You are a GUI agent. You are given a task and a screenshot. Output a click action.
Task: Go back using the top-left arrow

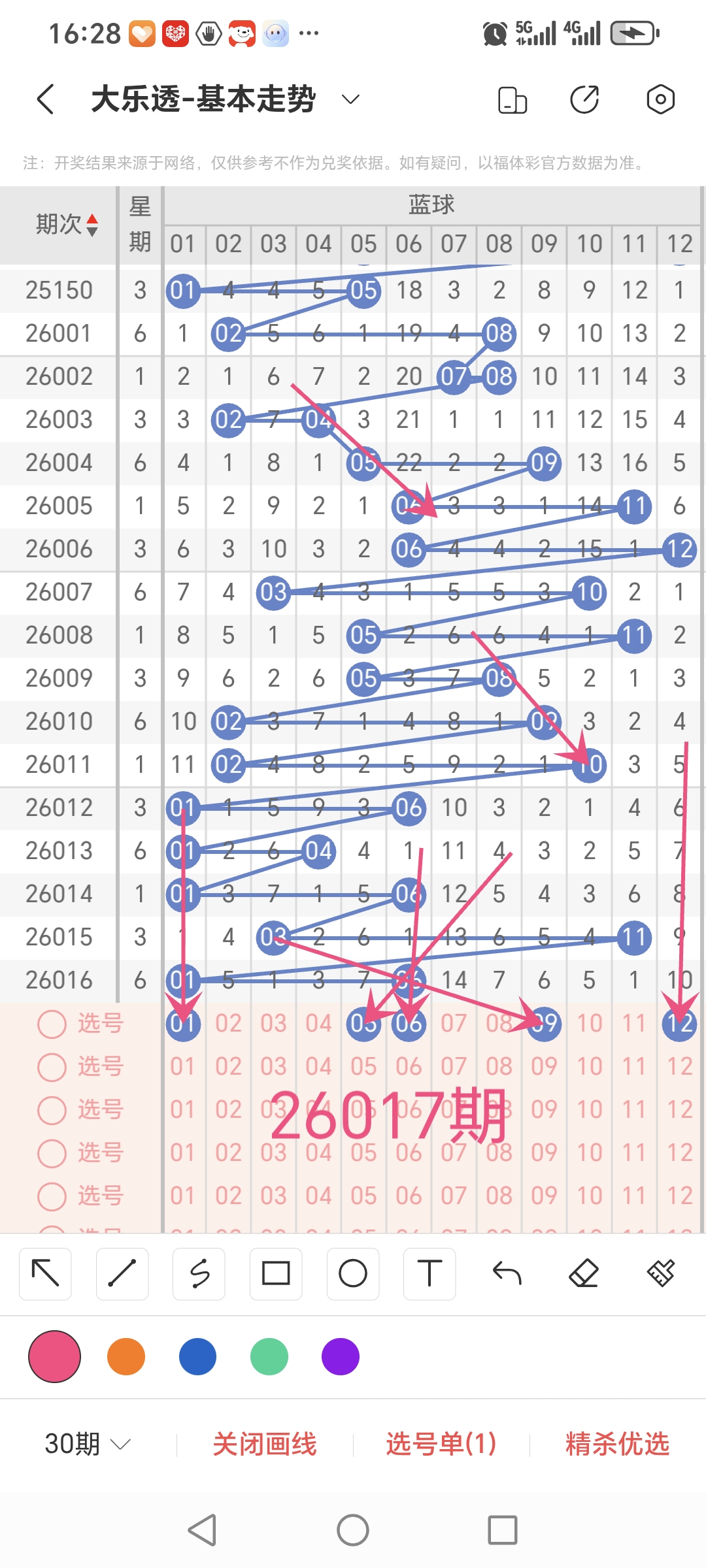(45, 99)
